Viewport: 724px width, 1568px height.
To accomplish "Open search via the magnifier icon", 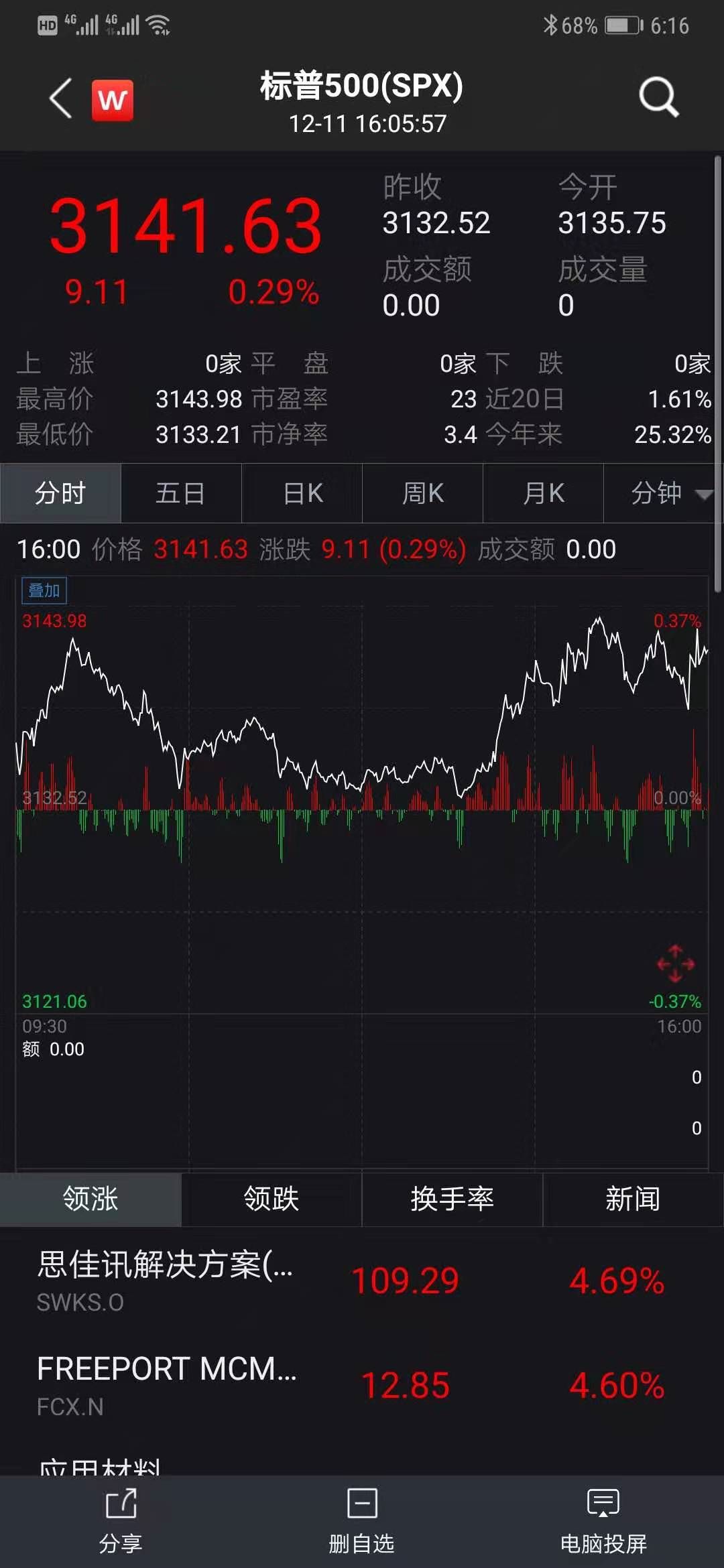I will pos(659,98).
